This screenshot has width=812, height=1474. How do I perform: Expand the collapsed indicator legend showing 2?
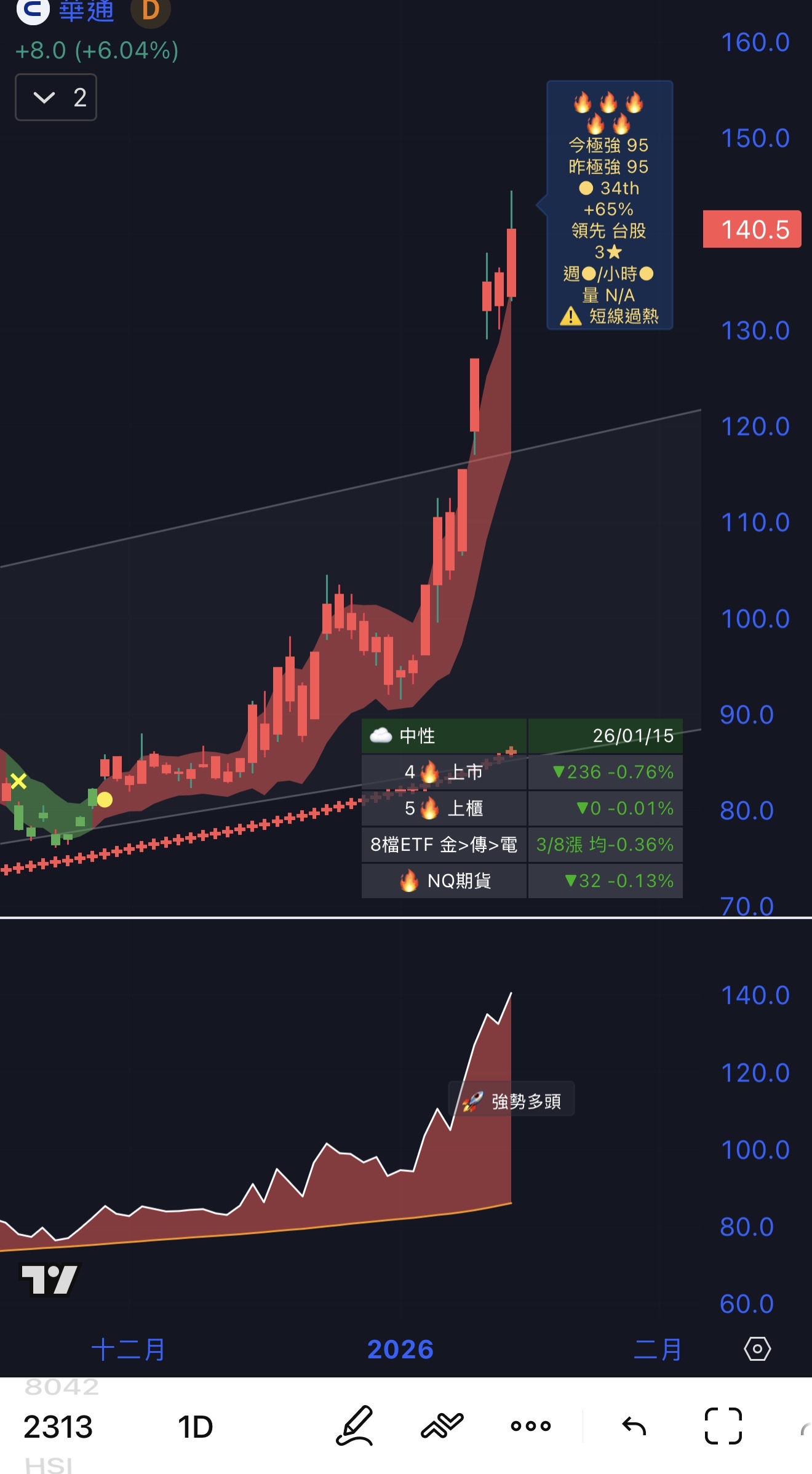[x=55, y=97]
